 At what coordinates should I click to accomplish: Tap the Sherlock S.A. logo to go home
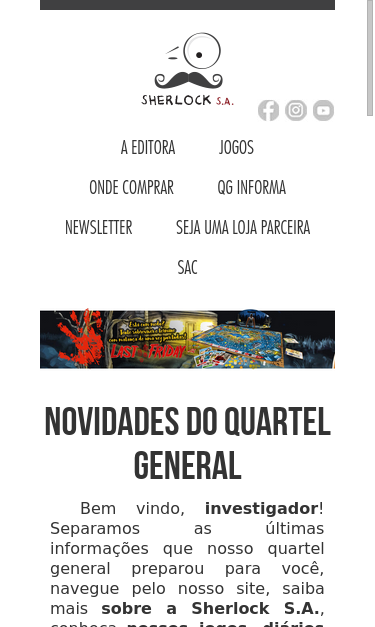click(188, 69)
